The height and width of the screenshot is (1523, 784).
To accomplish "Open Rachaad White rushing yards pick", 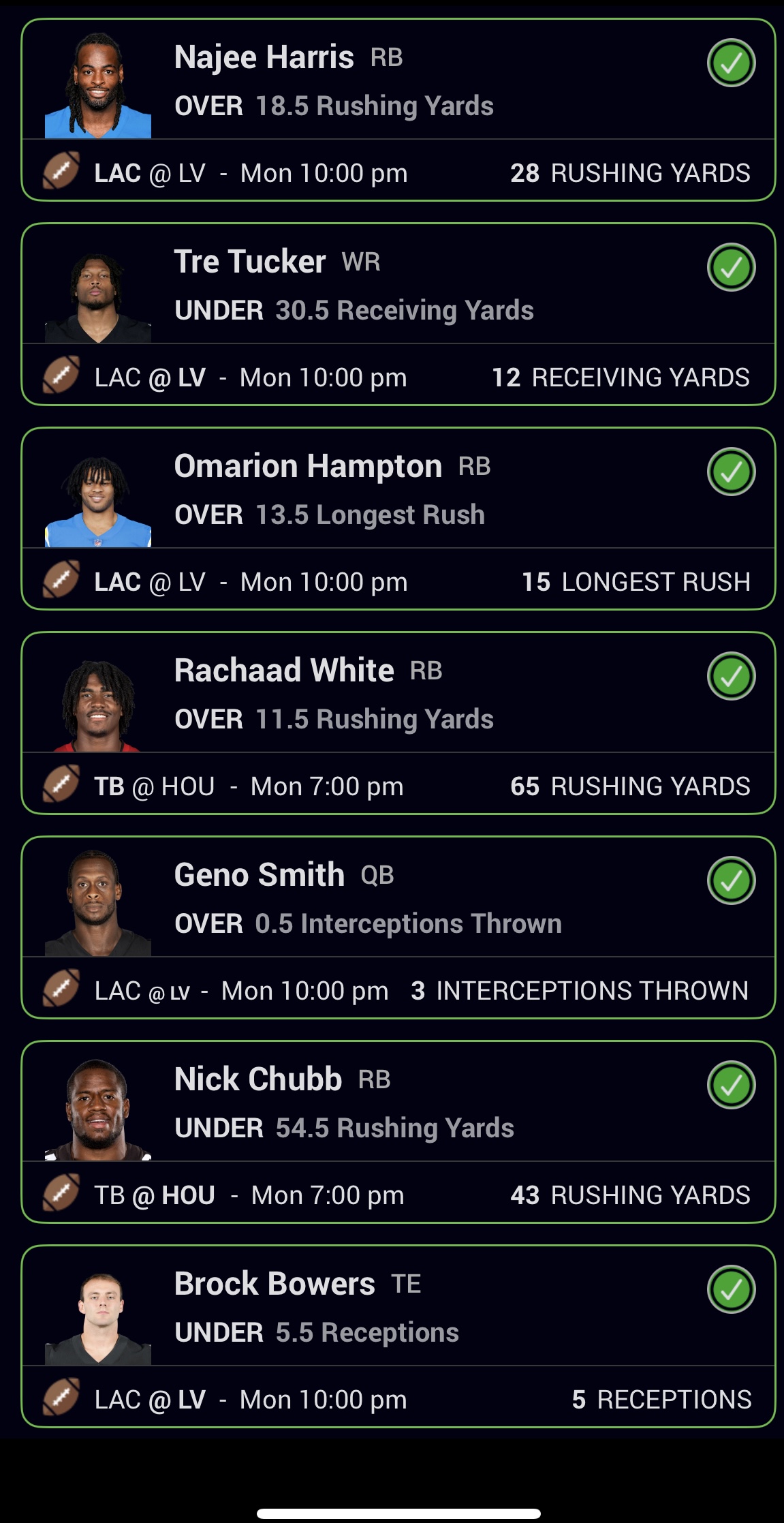I will tap(398, 723).
